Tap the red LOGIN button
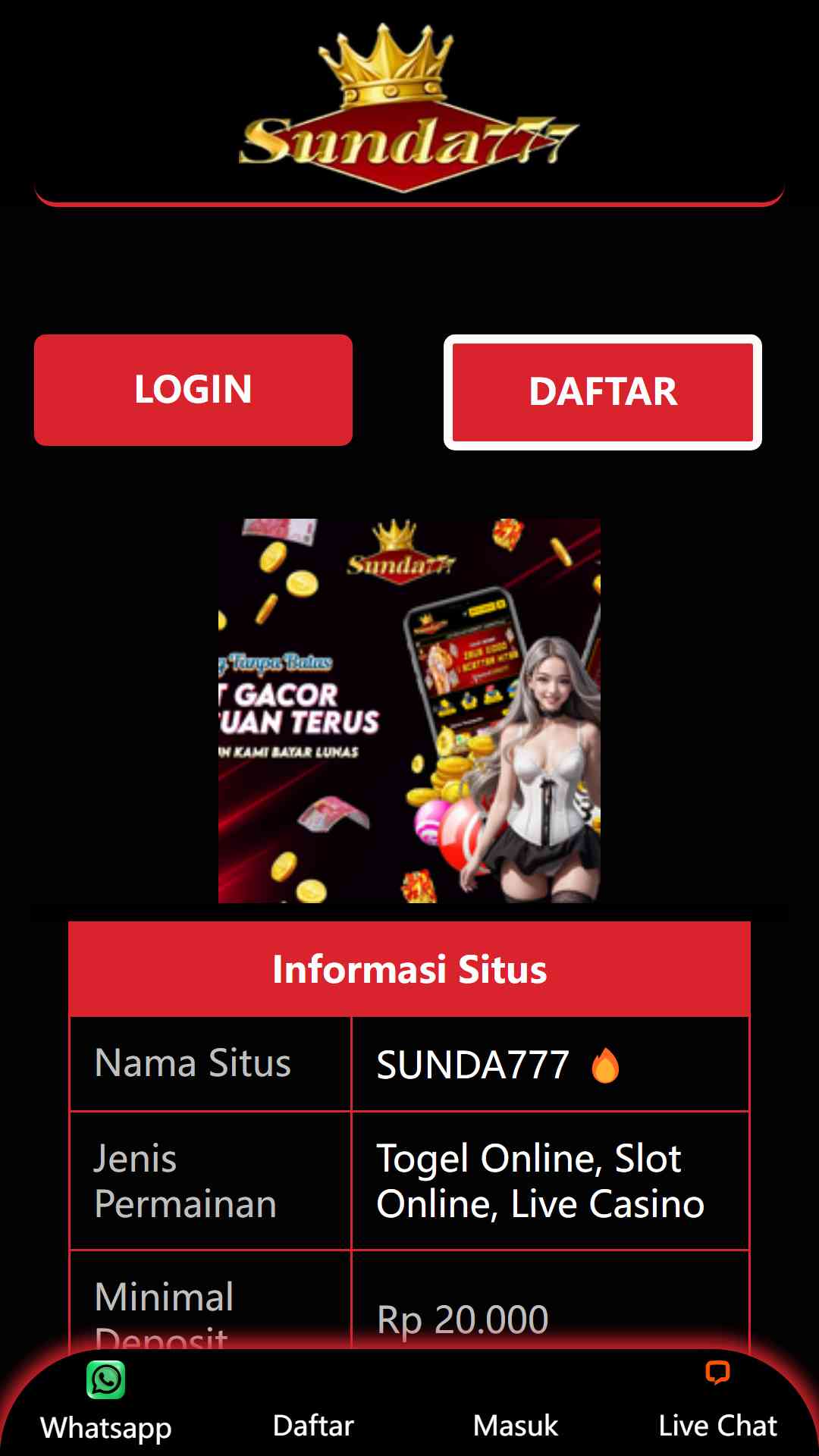Viewport: 819px width, 1456px height. click(x=193, y=390)
